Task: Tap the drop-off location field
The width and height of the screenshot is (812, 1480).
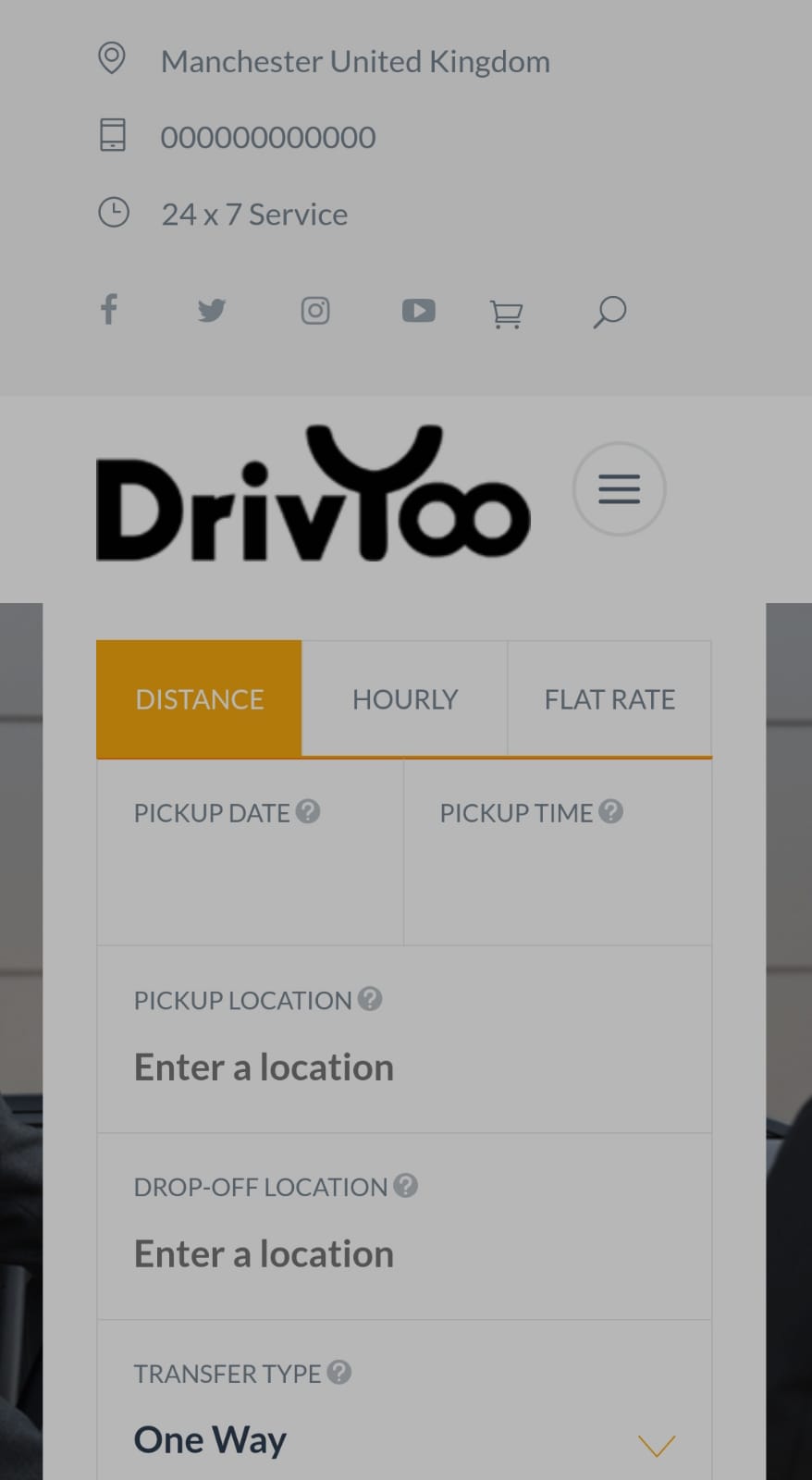Action: [x=404, y=1254]
